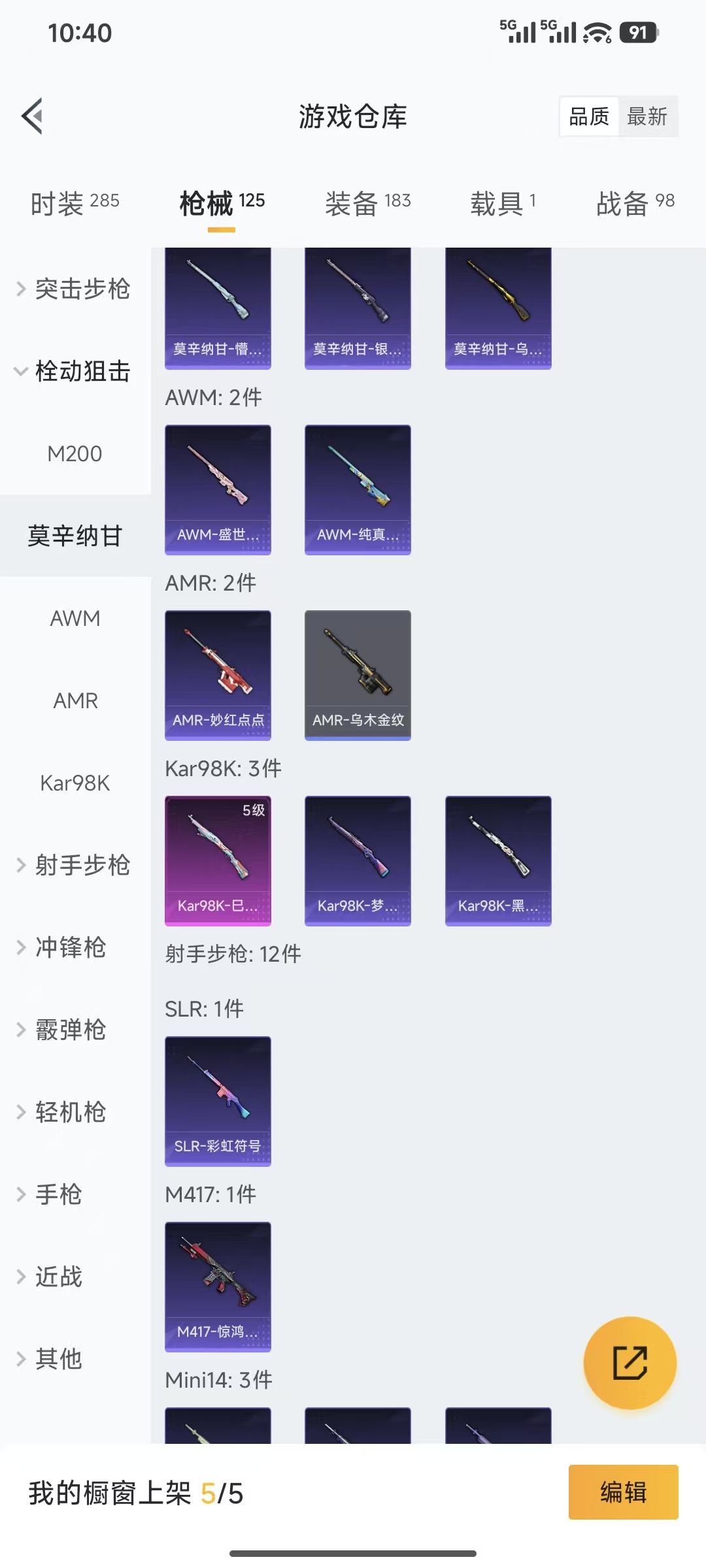Switch sorting to 品质
The image size is (706, 1568).
pyautogui.click(x=587, y=116)
